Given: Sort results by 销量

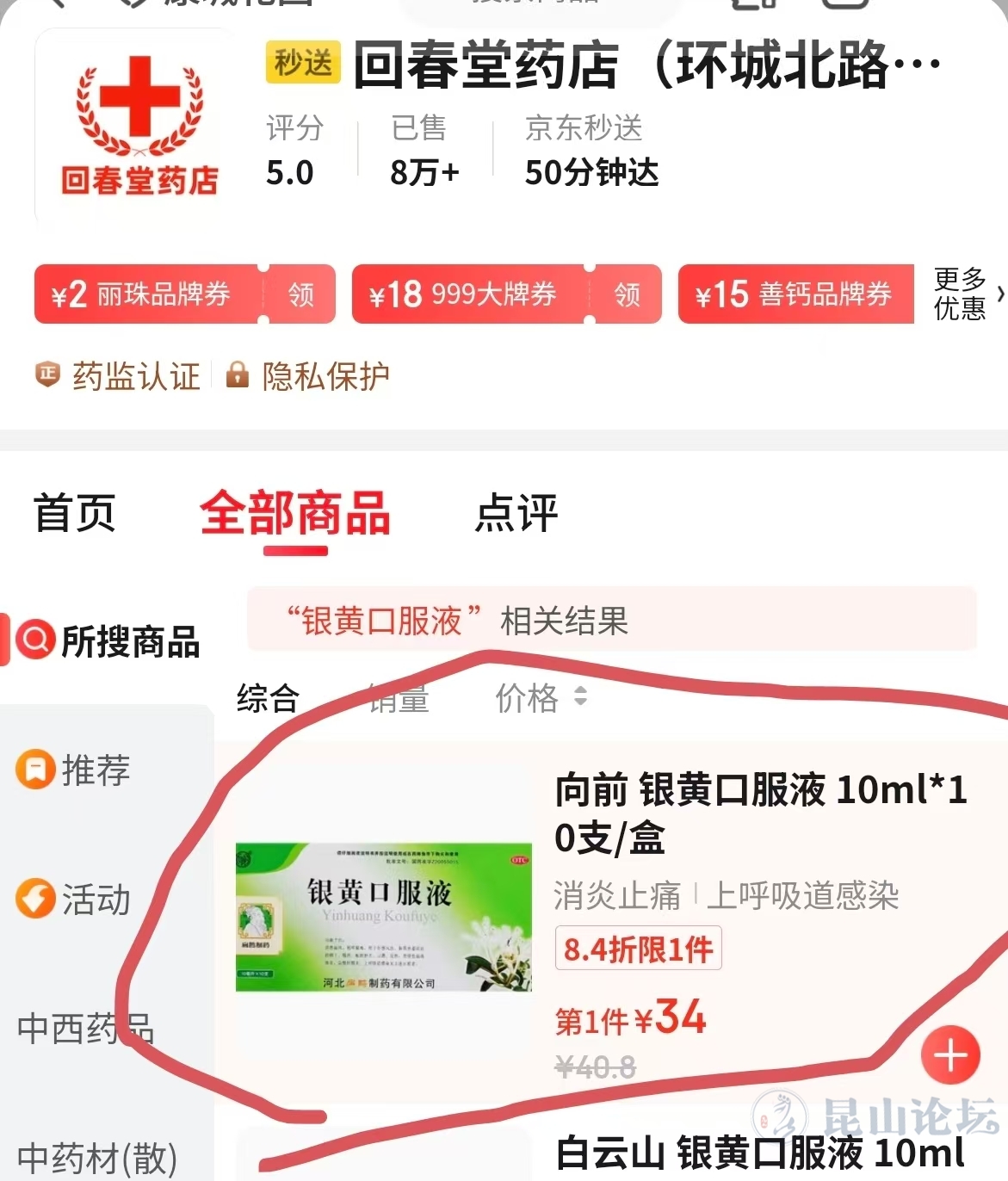Looking at the screenshot, I should pos(399,698).
